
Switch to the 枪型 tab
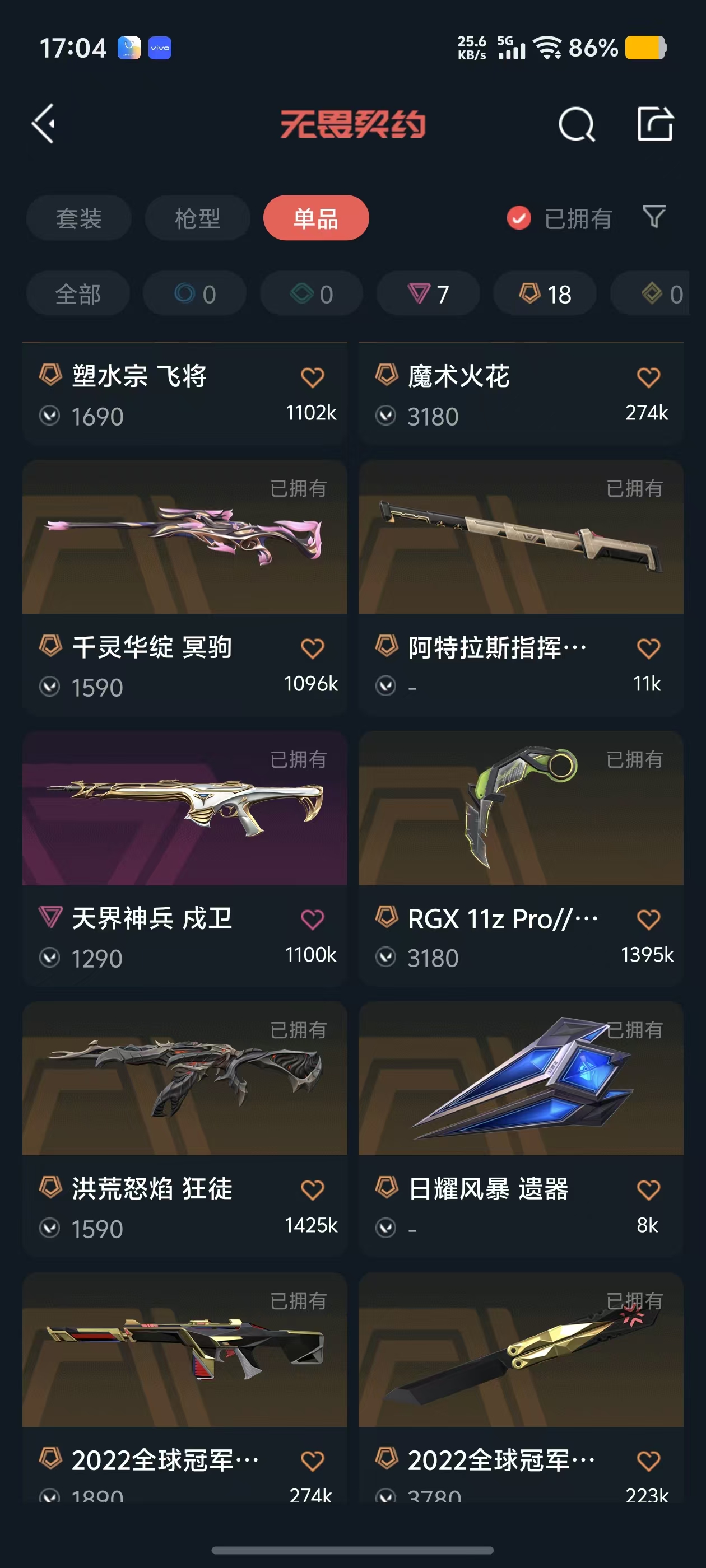(197, 218)
